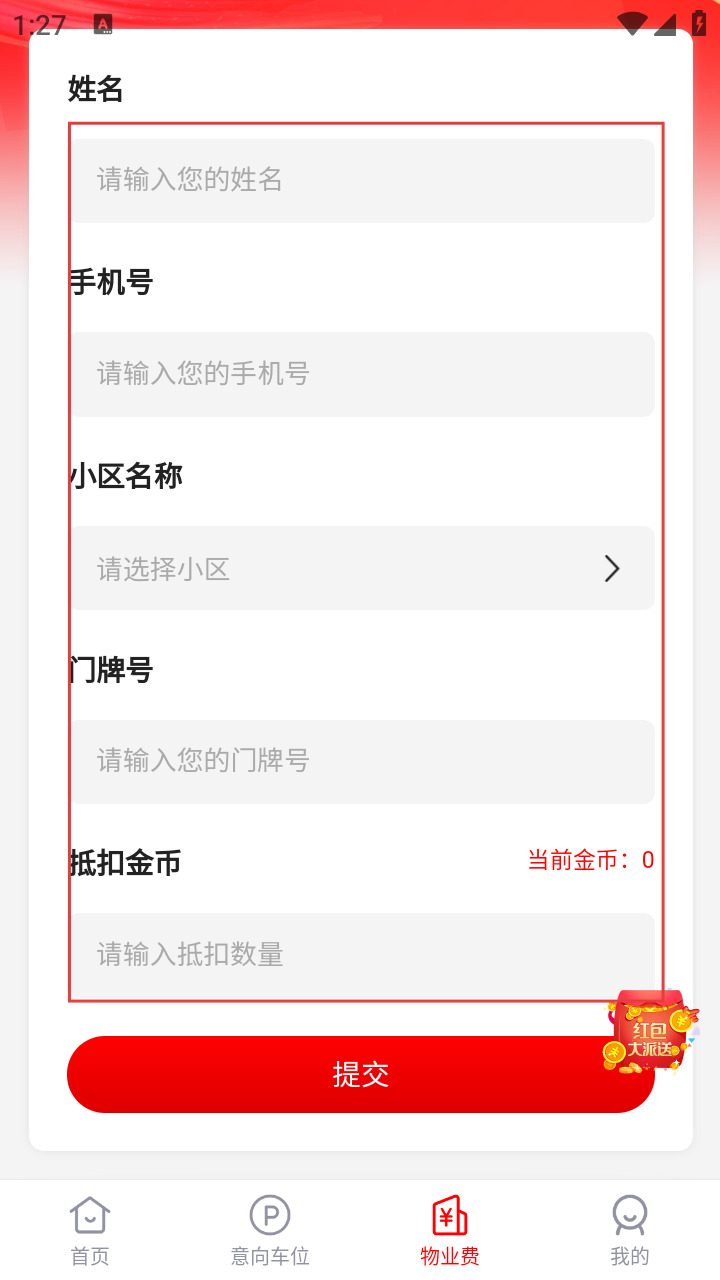The height and width of the screenshot is (1280, 720).
Task: Select the 抵扣数量 coin deduction field
Action: 361,955
